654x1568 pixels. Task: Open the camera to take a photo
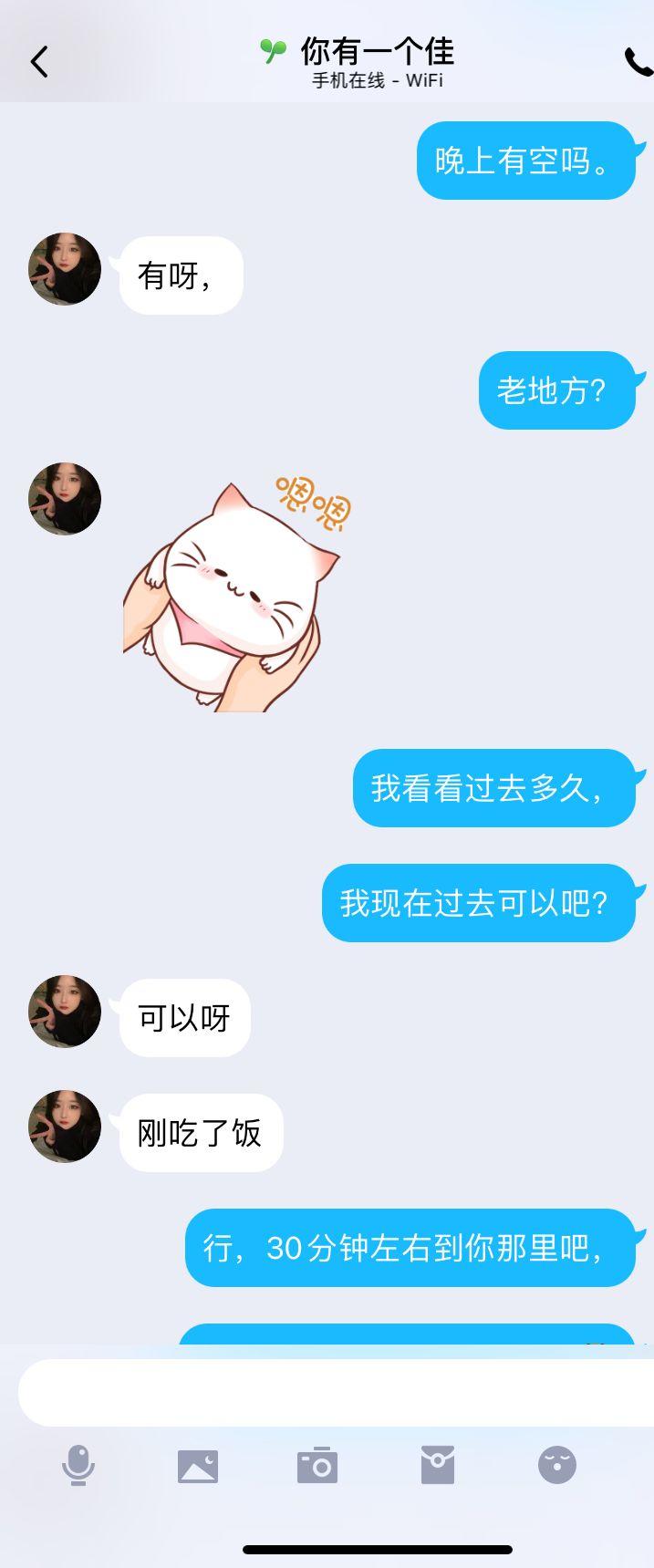coord(317,1466)
